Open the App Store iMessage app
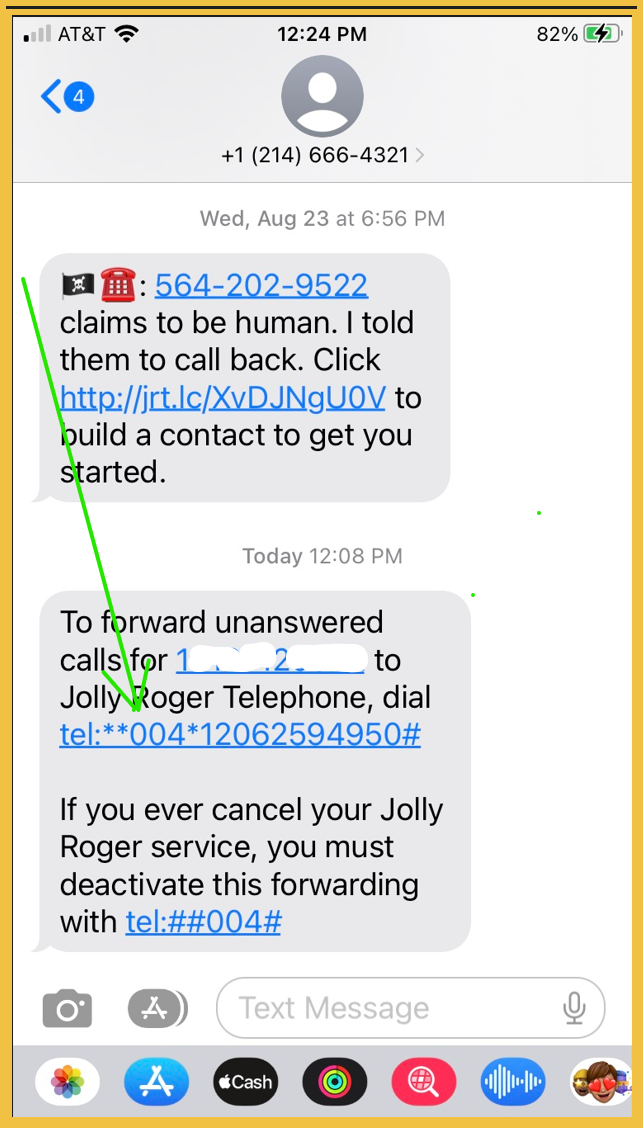Screen dimensions: 643x1128 [156, 1081]
